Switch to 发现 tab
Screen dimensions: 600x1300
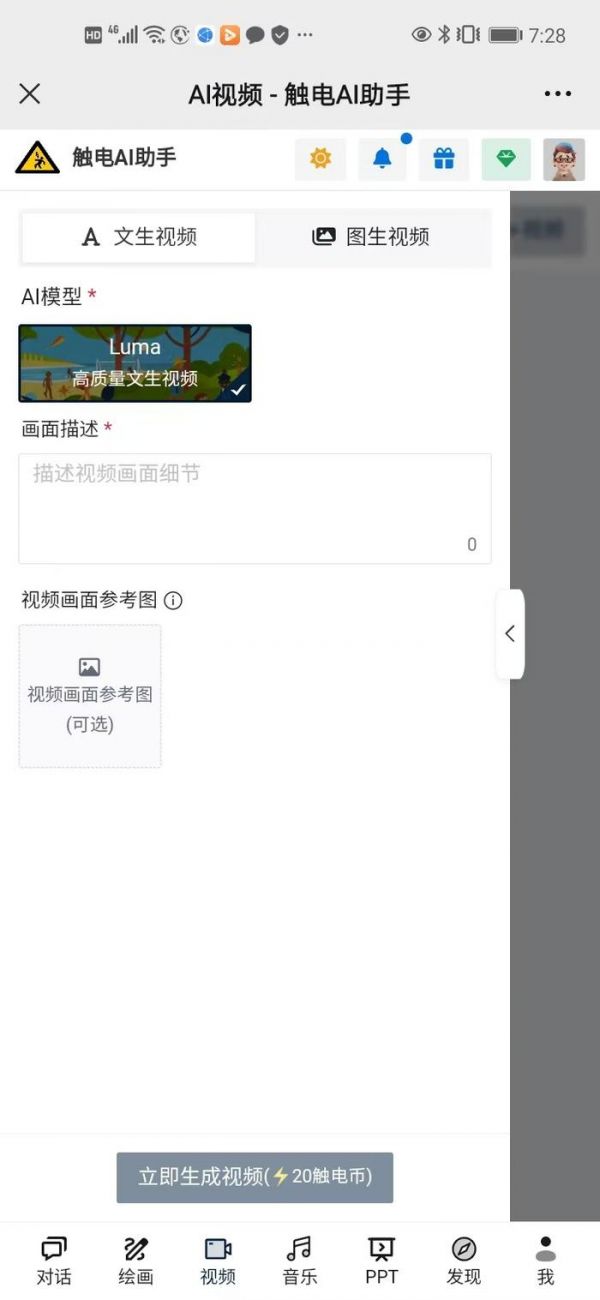tap(463, 1260)
